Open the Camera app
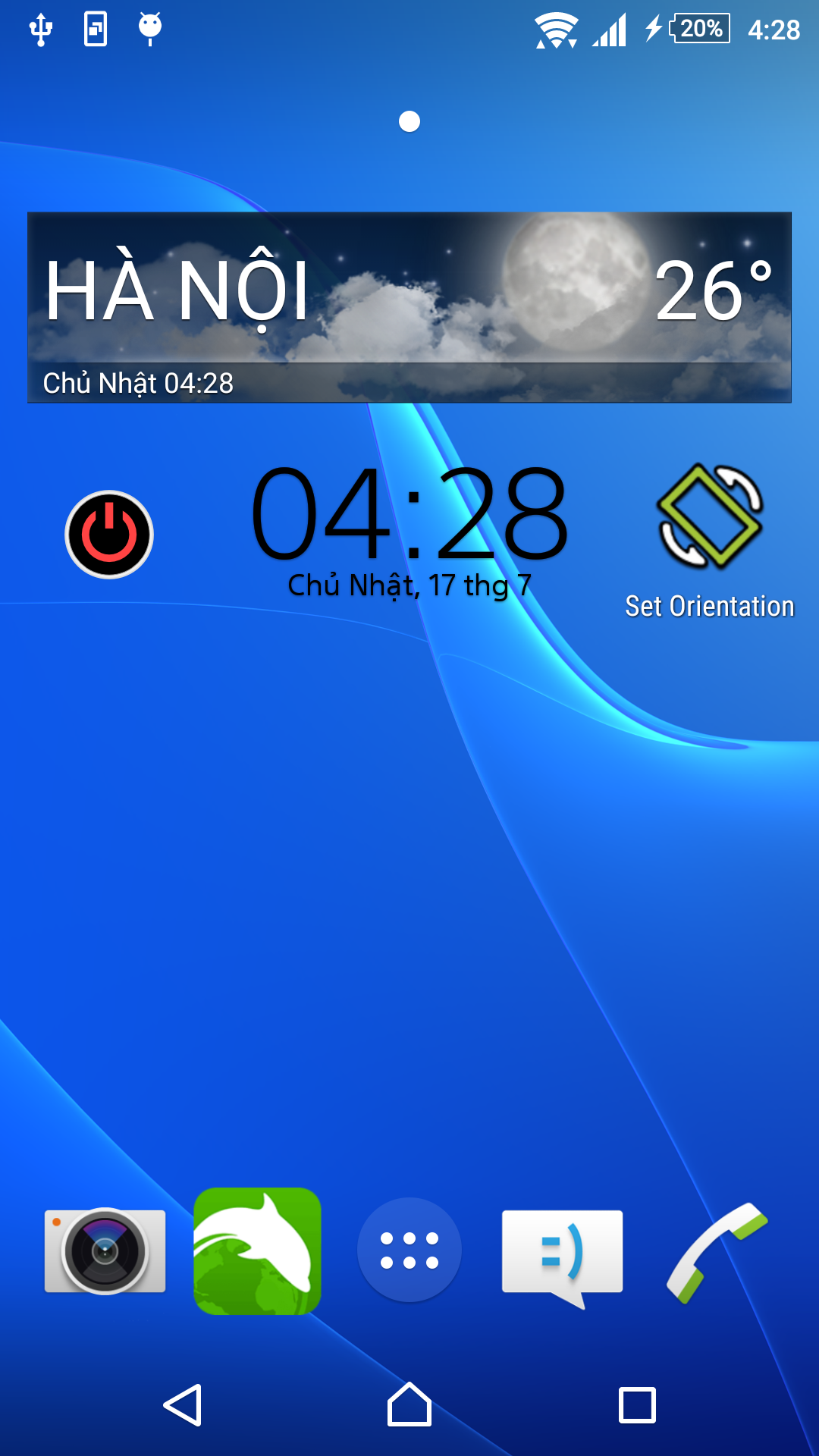 105,1251
